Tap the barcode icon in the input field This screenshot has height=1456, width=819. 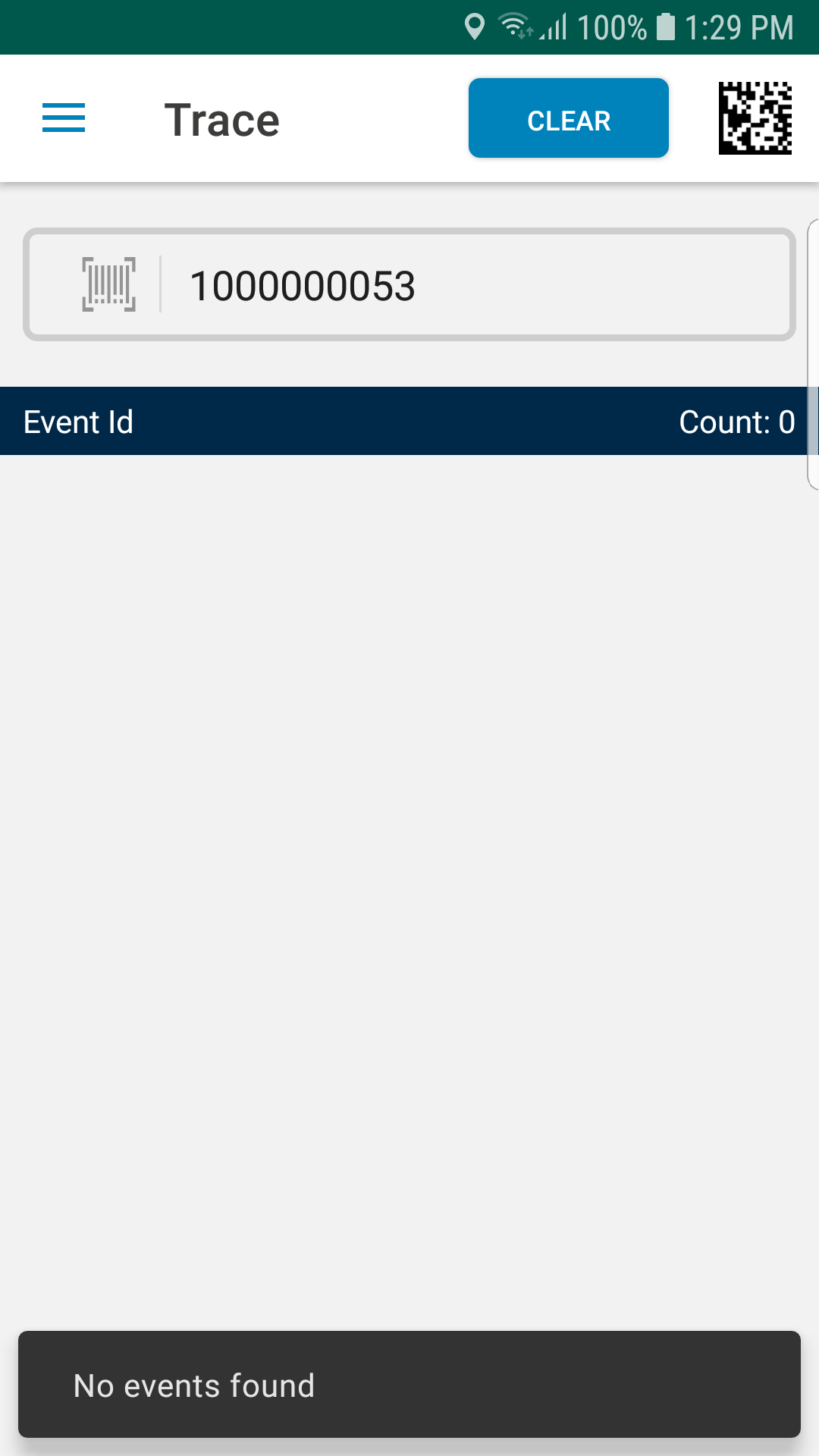109,284
